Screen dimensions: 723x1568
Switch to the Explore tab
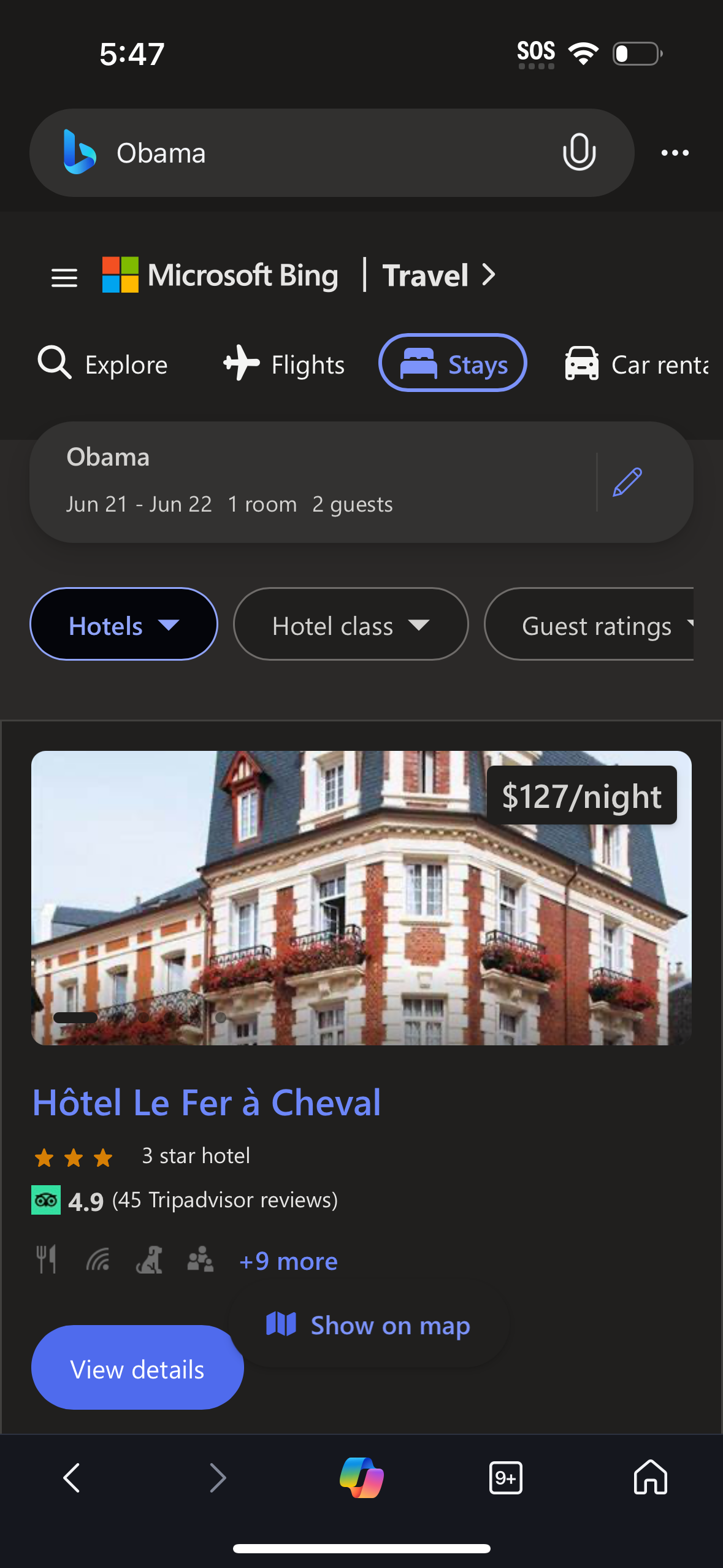tap(103, 363)
